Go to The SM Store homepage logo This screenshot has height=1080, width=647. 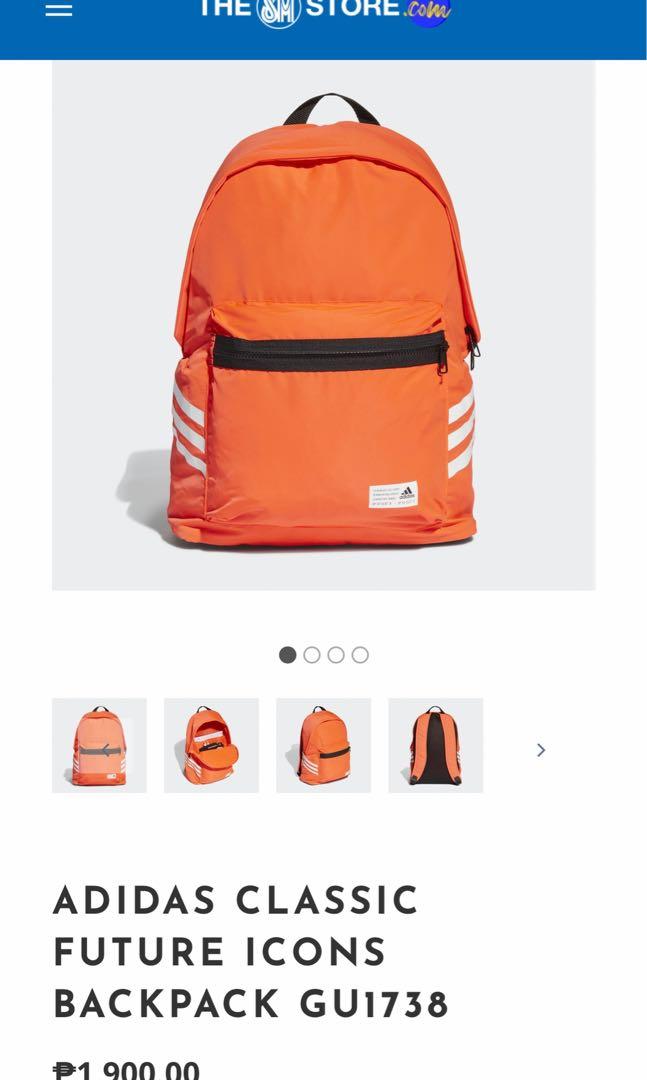pos(324,11)
